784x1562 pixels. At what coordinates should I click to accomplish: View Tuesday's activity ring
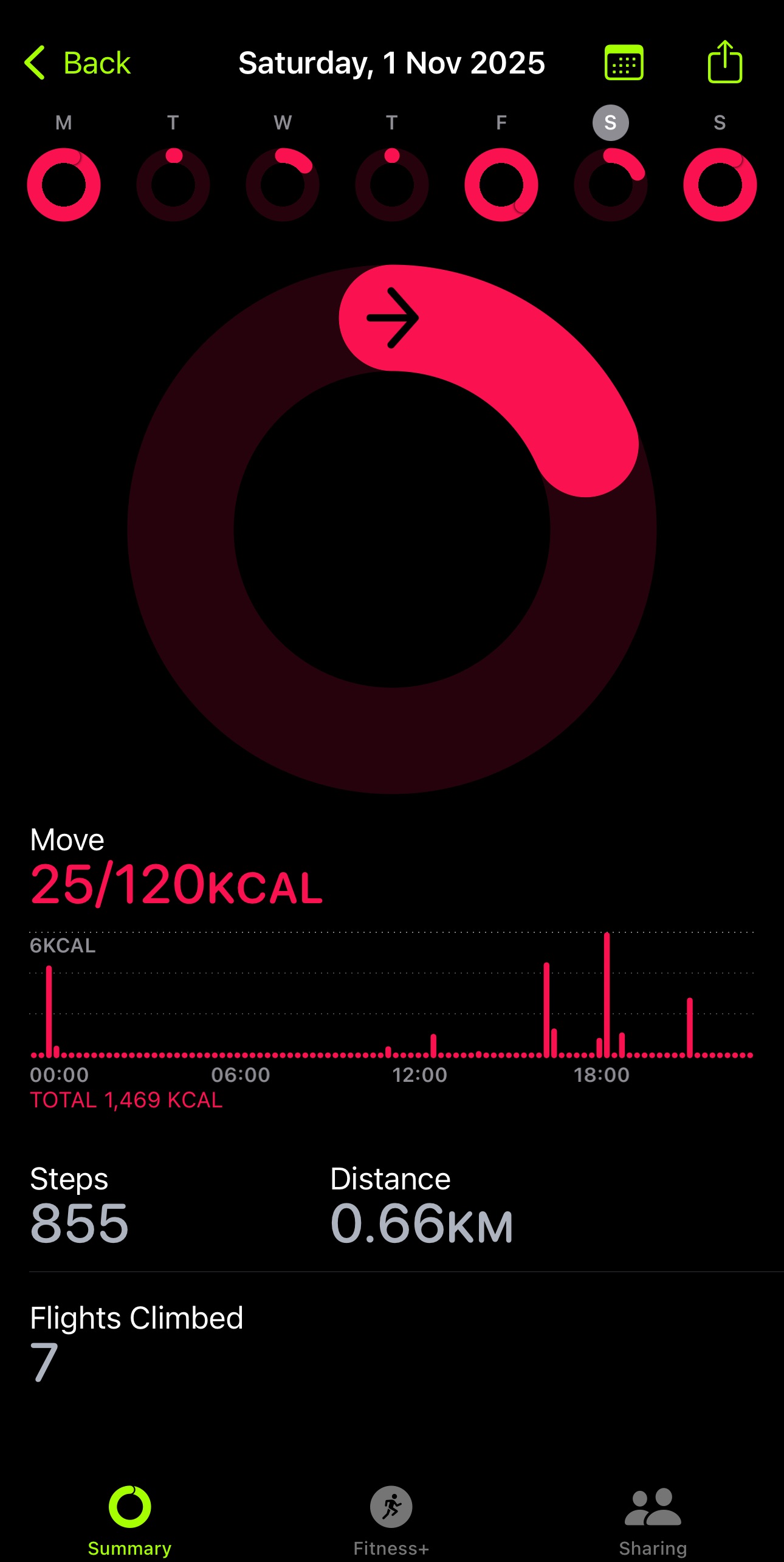coord(173,185)
